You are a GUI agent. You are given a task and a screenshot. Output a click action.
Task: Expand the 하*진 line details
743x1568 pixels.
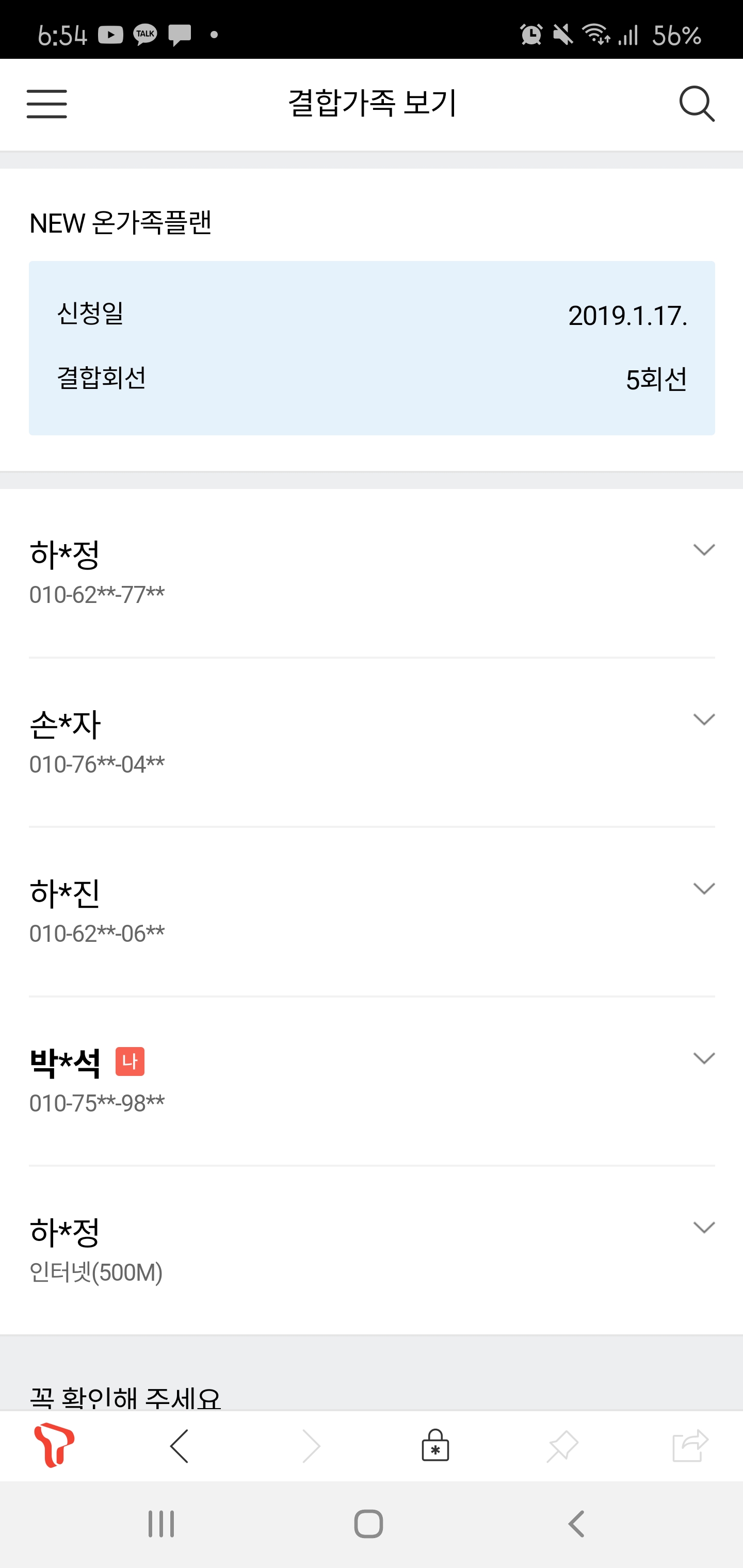pyautogui.click(x=703, y=889)
